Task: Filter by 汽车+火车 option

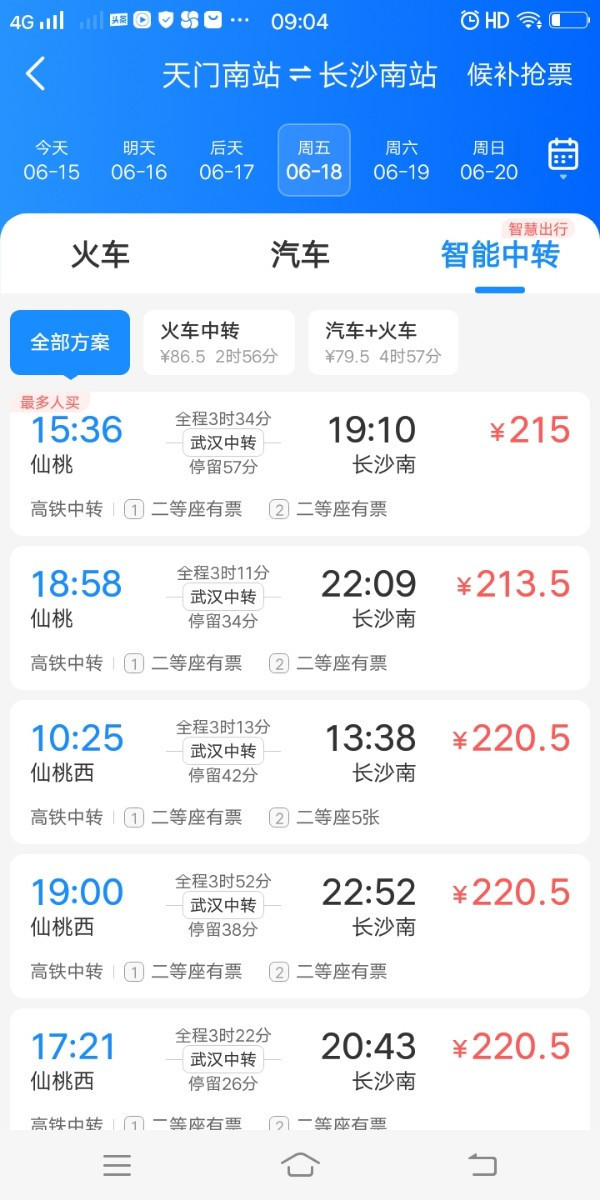Action: 383,343
